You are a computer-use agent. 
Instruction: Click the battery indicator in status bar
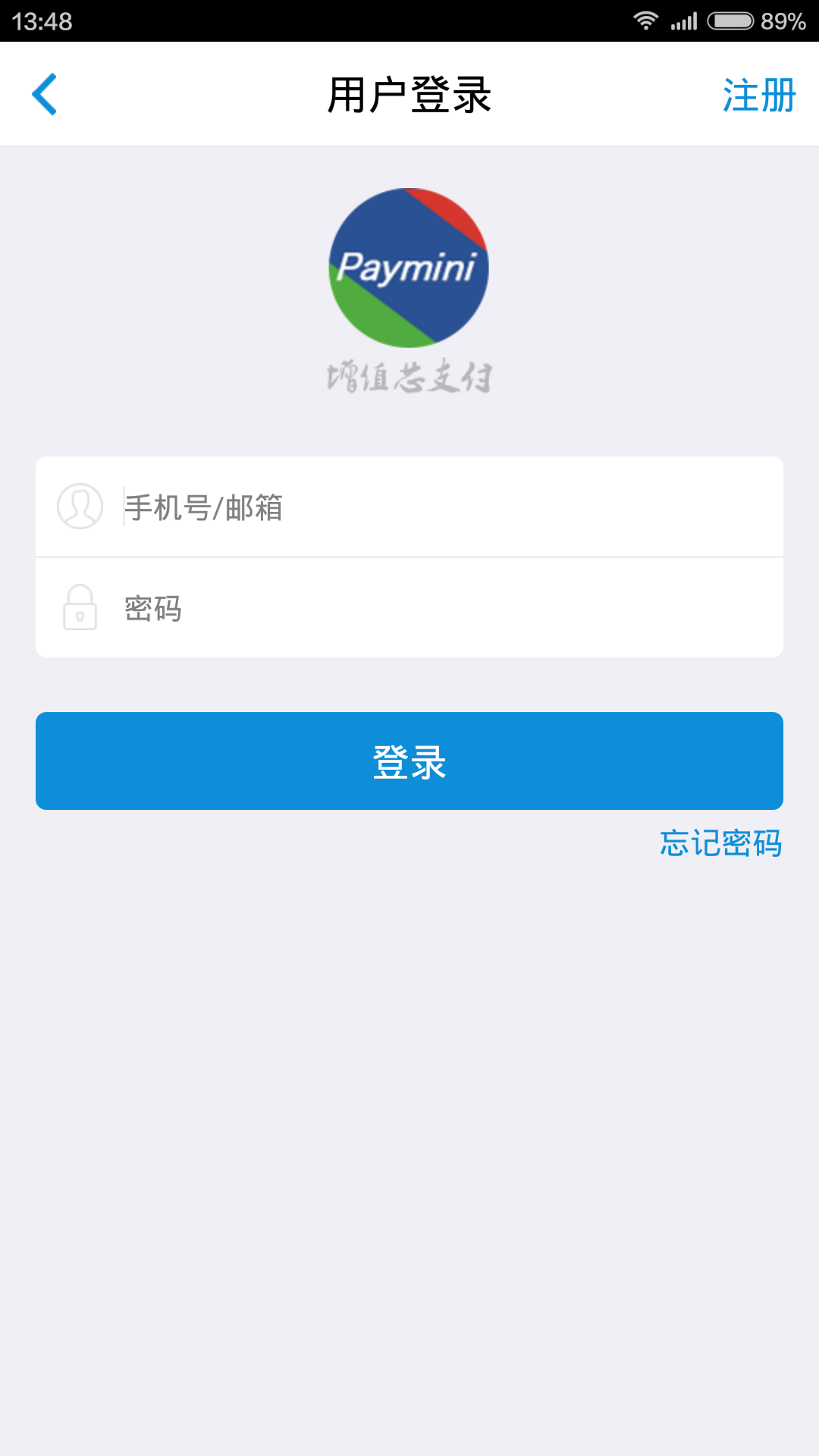730,20
